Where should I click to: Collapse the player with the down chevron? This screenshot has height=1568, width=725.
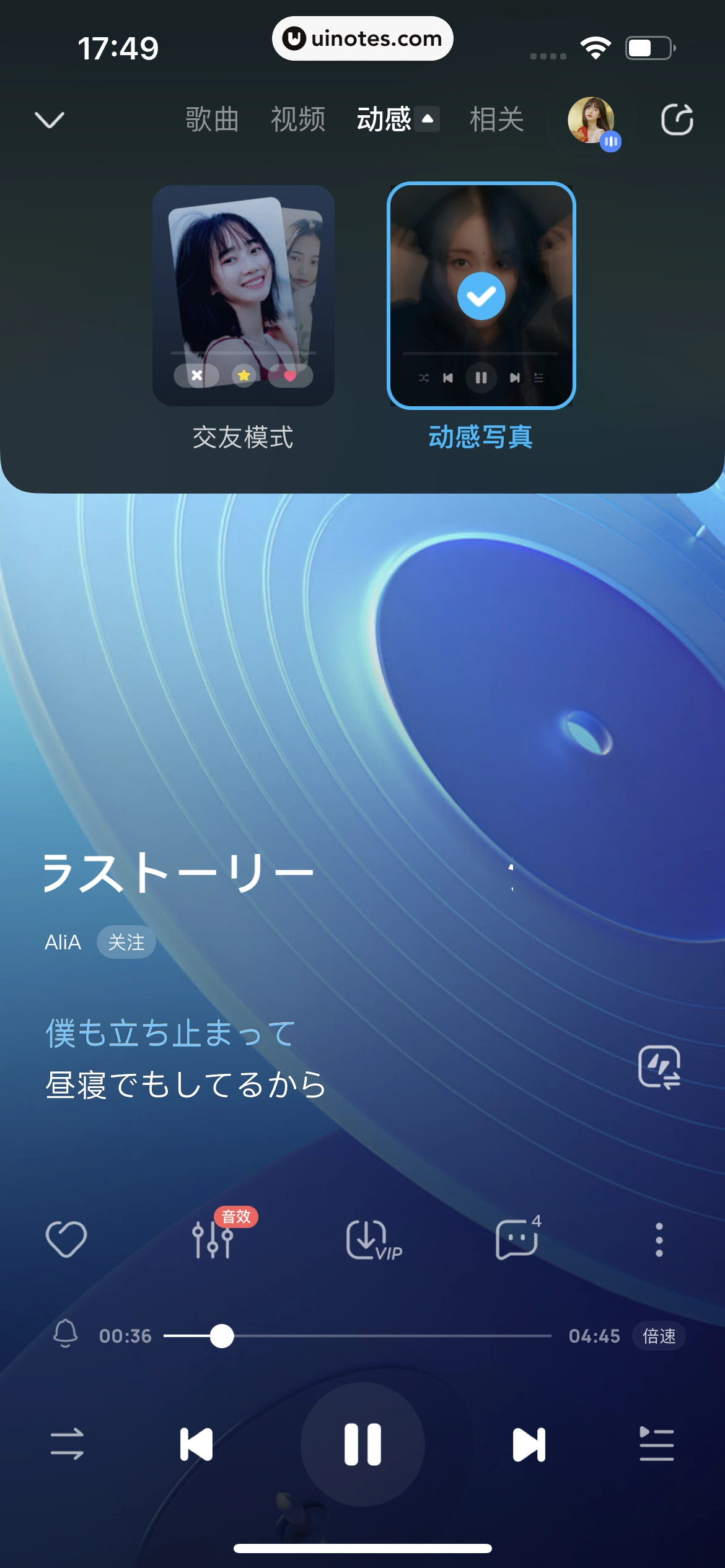pyautogui.click(x=50, y=120)
